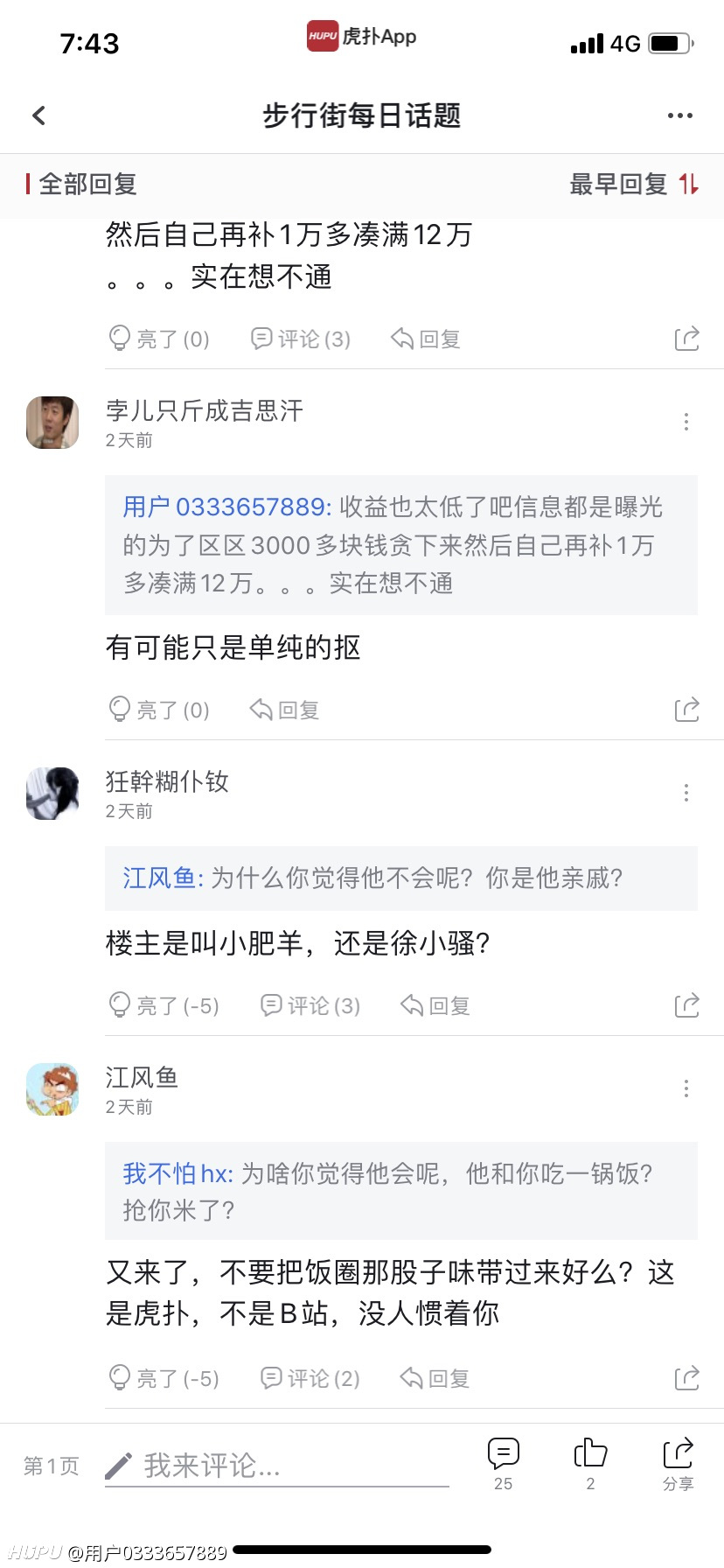Open the 我来评论 input field
Image resolution: width=724 pixels, height=1568 pixels.
tap(277, 1466)
